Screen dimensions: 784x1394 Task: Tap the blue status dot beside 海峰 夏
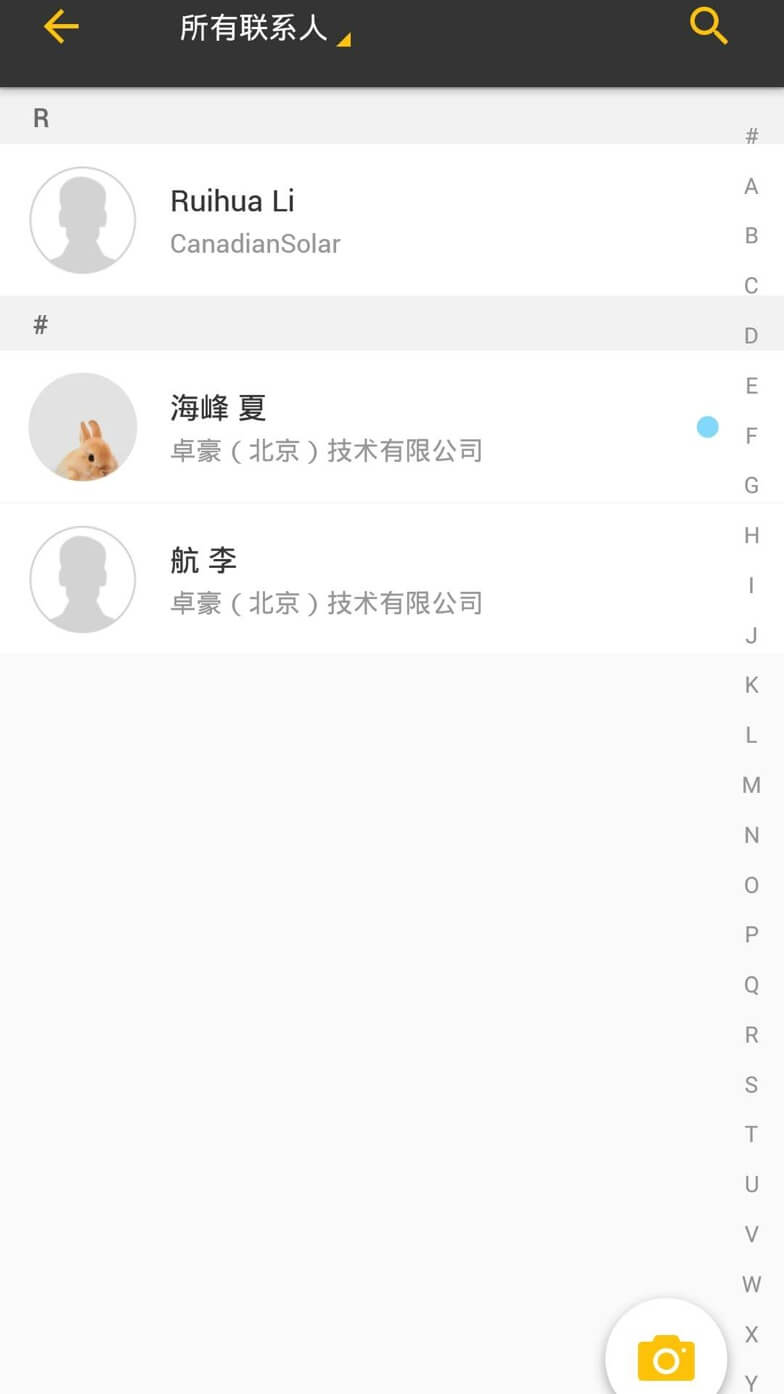(708, 426)
